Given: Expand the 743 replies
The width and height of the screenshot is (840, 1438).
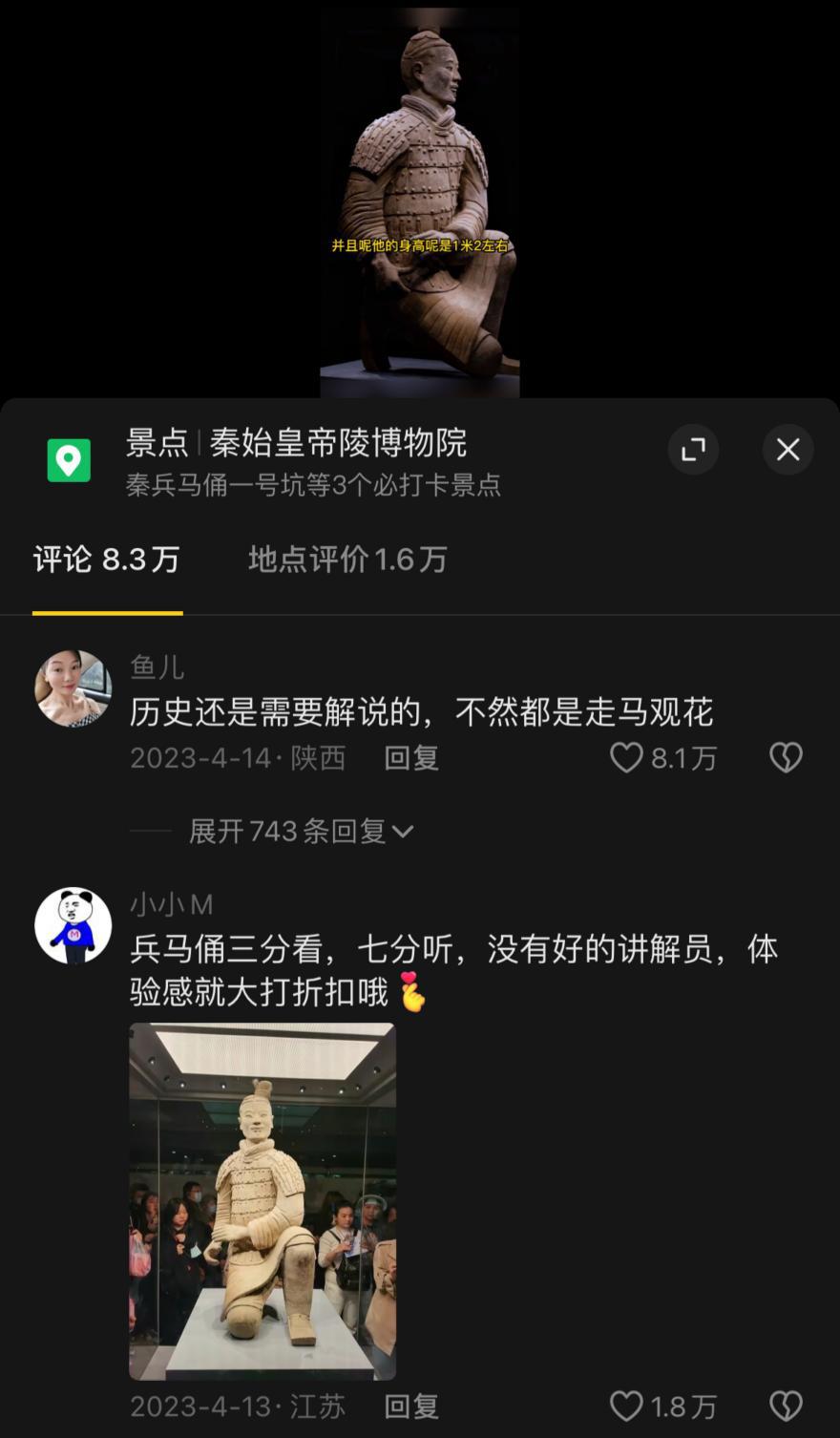Looking at the screenshot, I should 301,832.
